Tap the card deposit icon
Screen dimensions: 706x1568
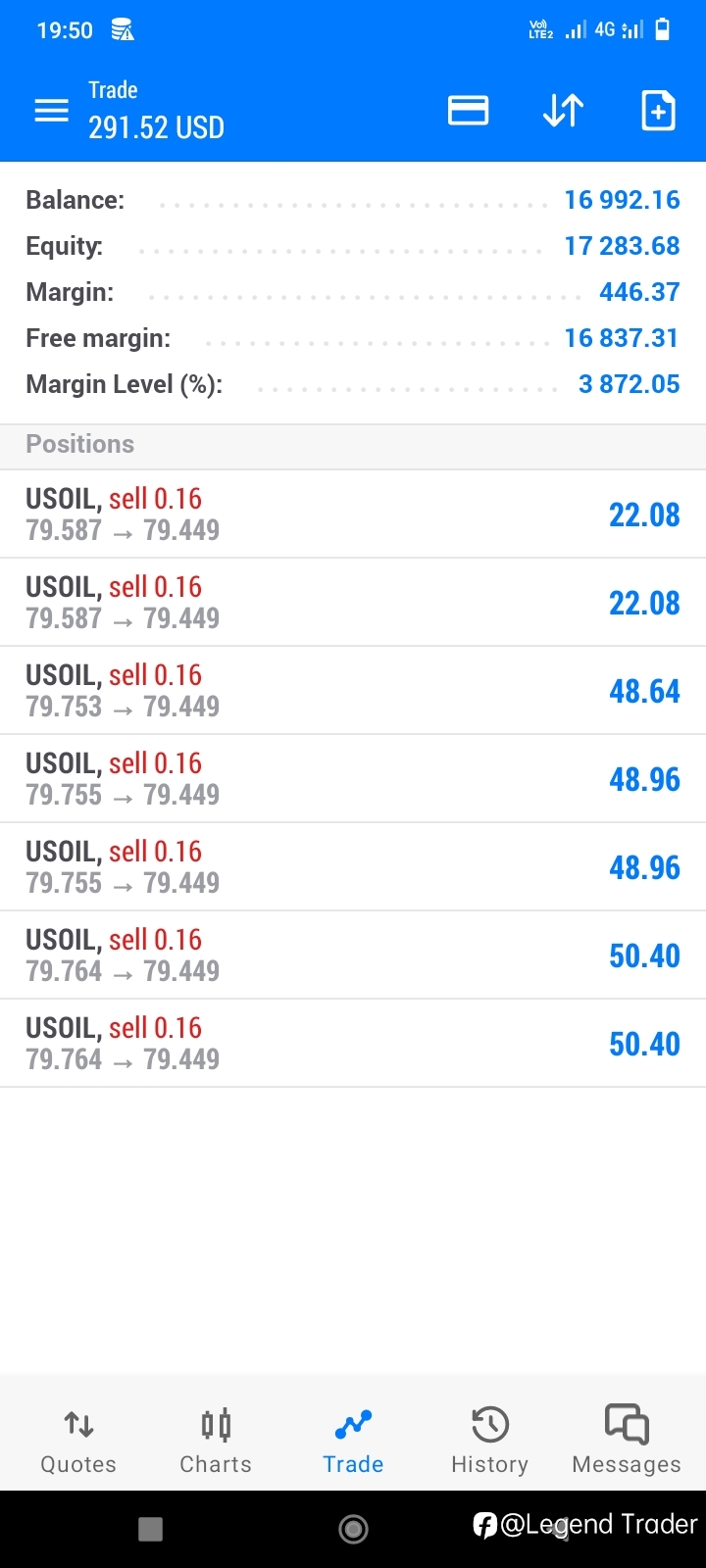pos(468,110)
